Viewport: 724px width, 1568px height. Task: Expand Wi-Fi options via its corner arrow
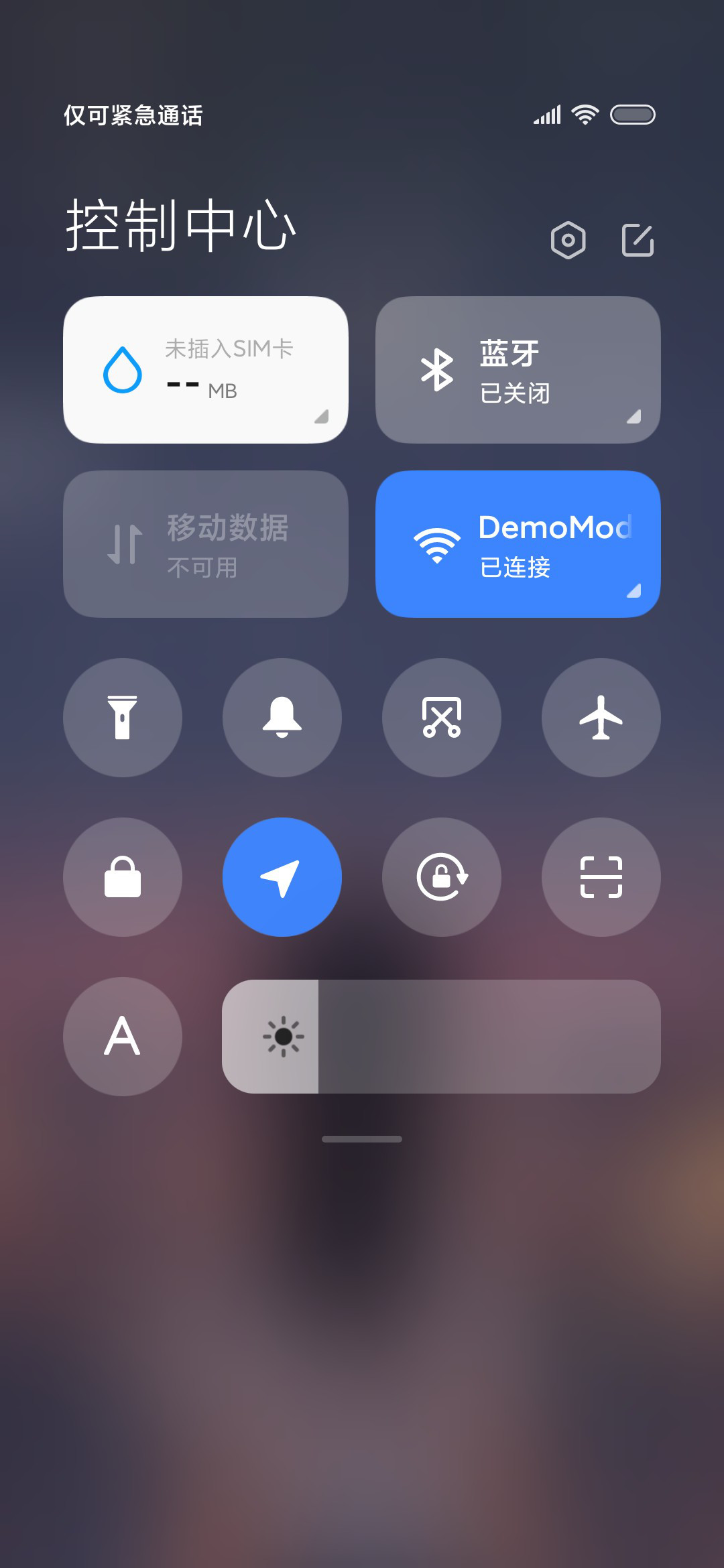(x=633, y=590)
